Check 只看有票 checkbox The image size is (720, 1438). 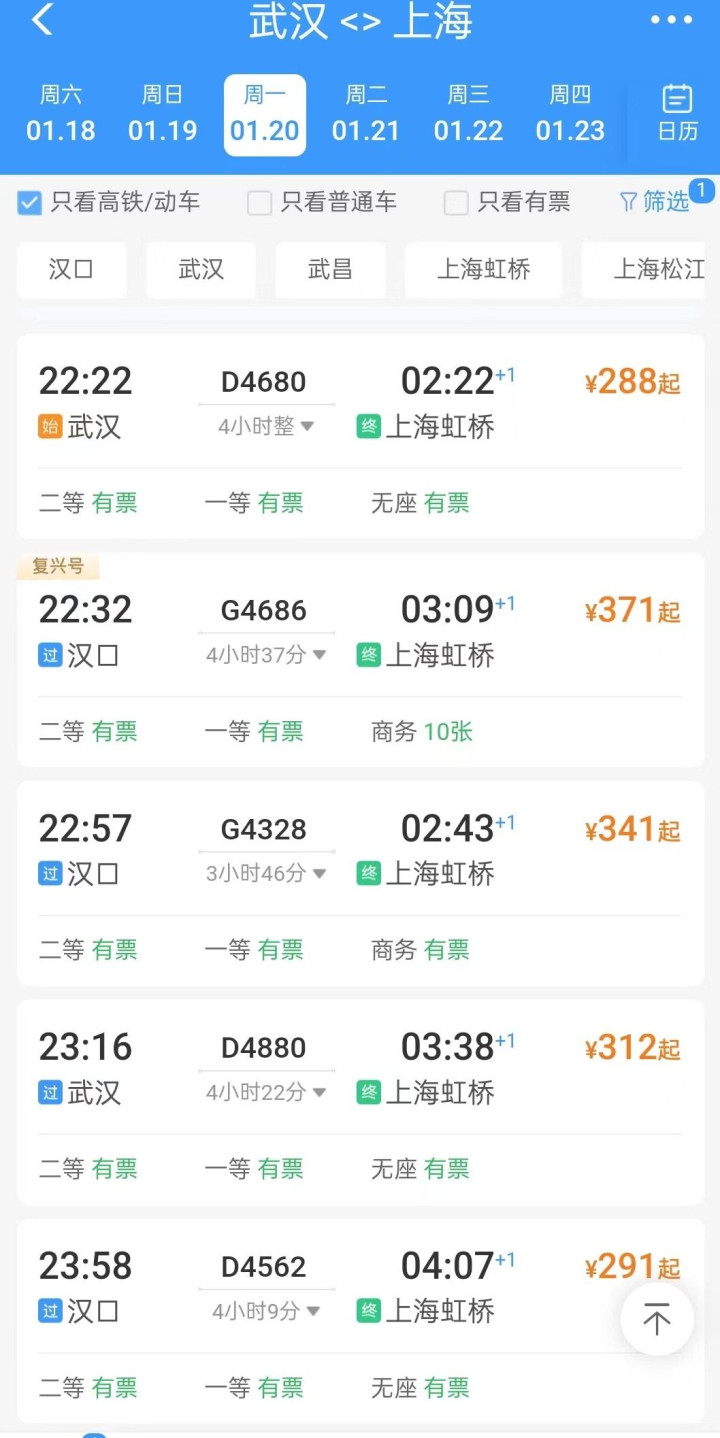tap(456, 203)
